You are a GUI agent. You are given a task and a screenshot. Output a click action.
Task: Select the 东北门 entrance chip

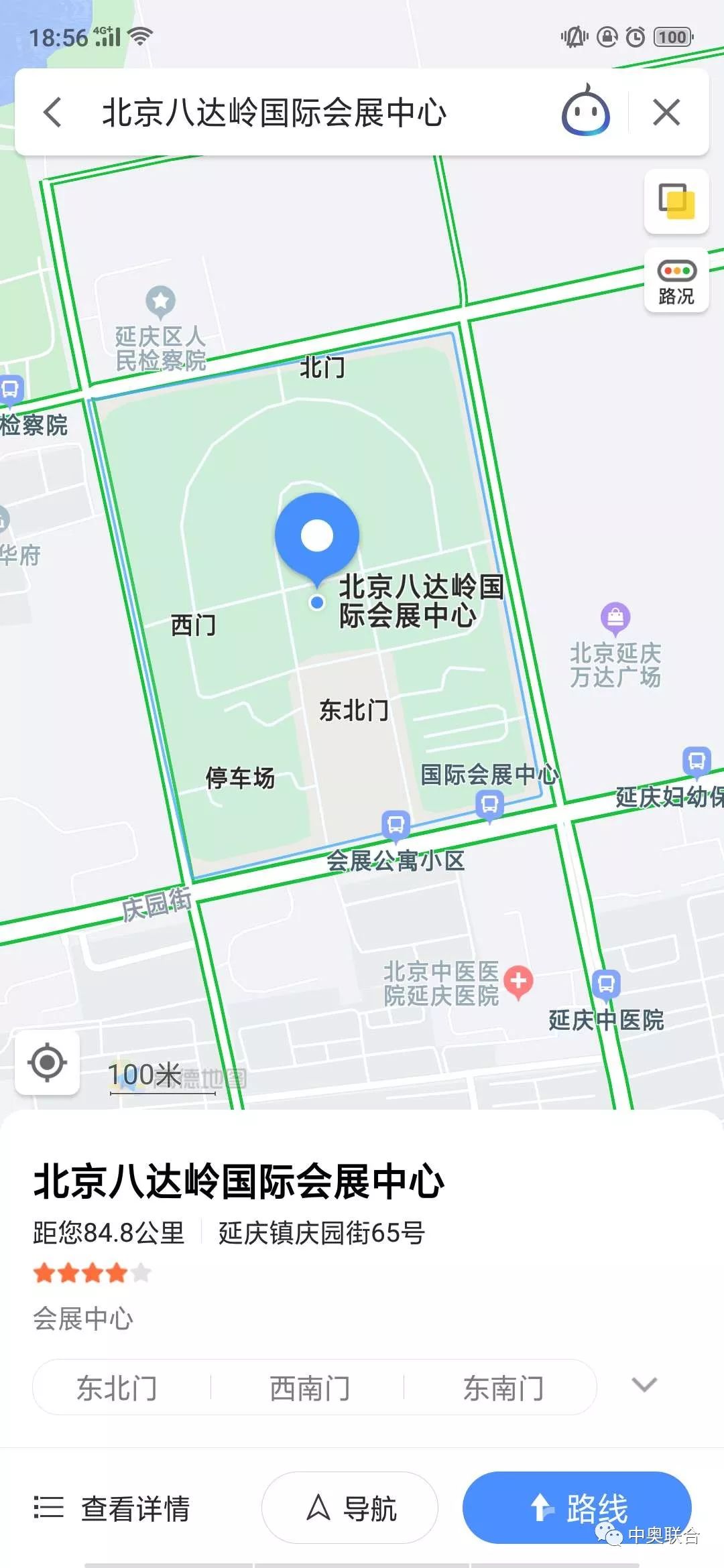click(117, 1387)
